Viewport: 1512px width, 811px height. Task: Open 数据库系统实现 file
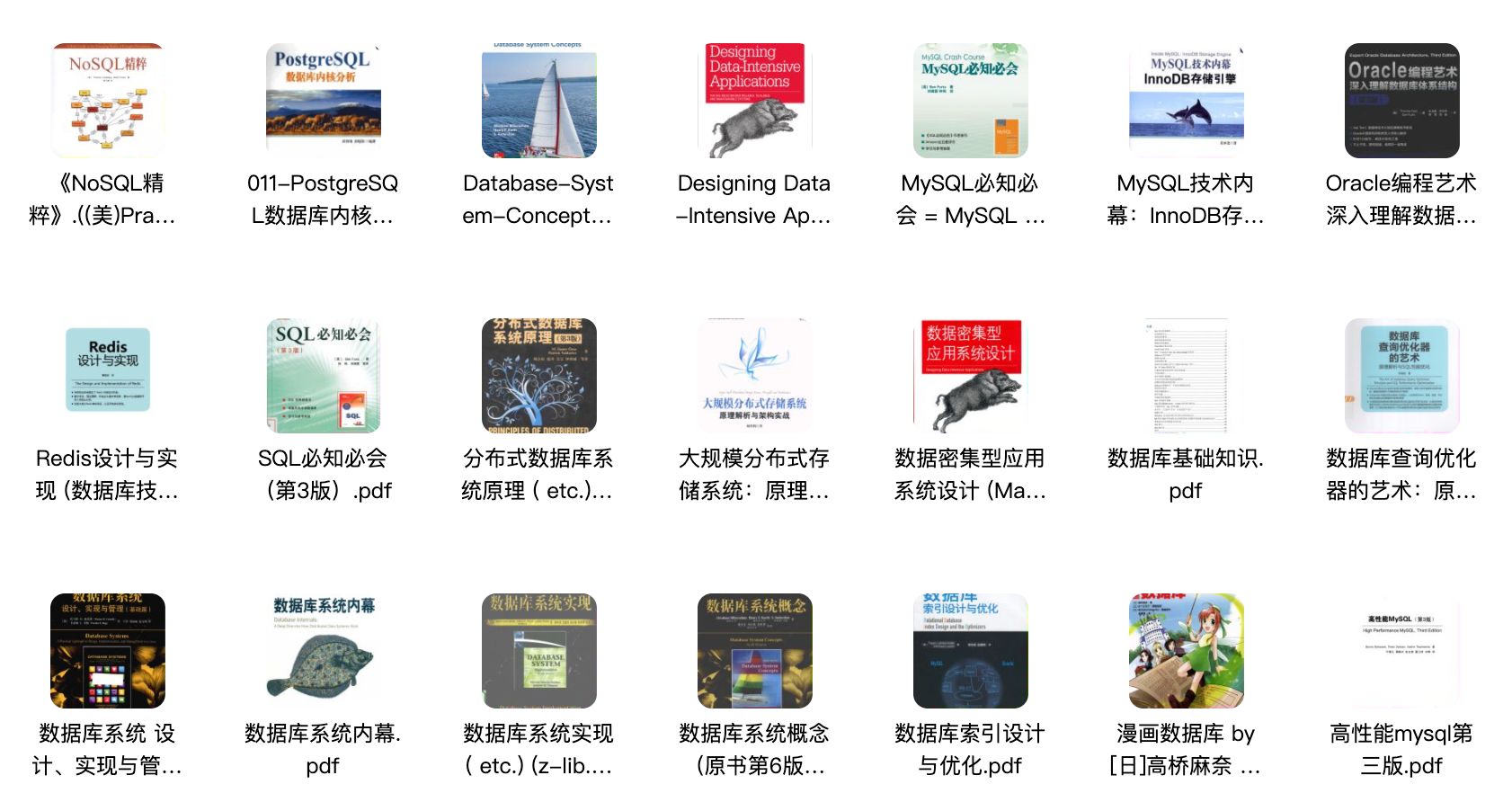coord(538,651)
